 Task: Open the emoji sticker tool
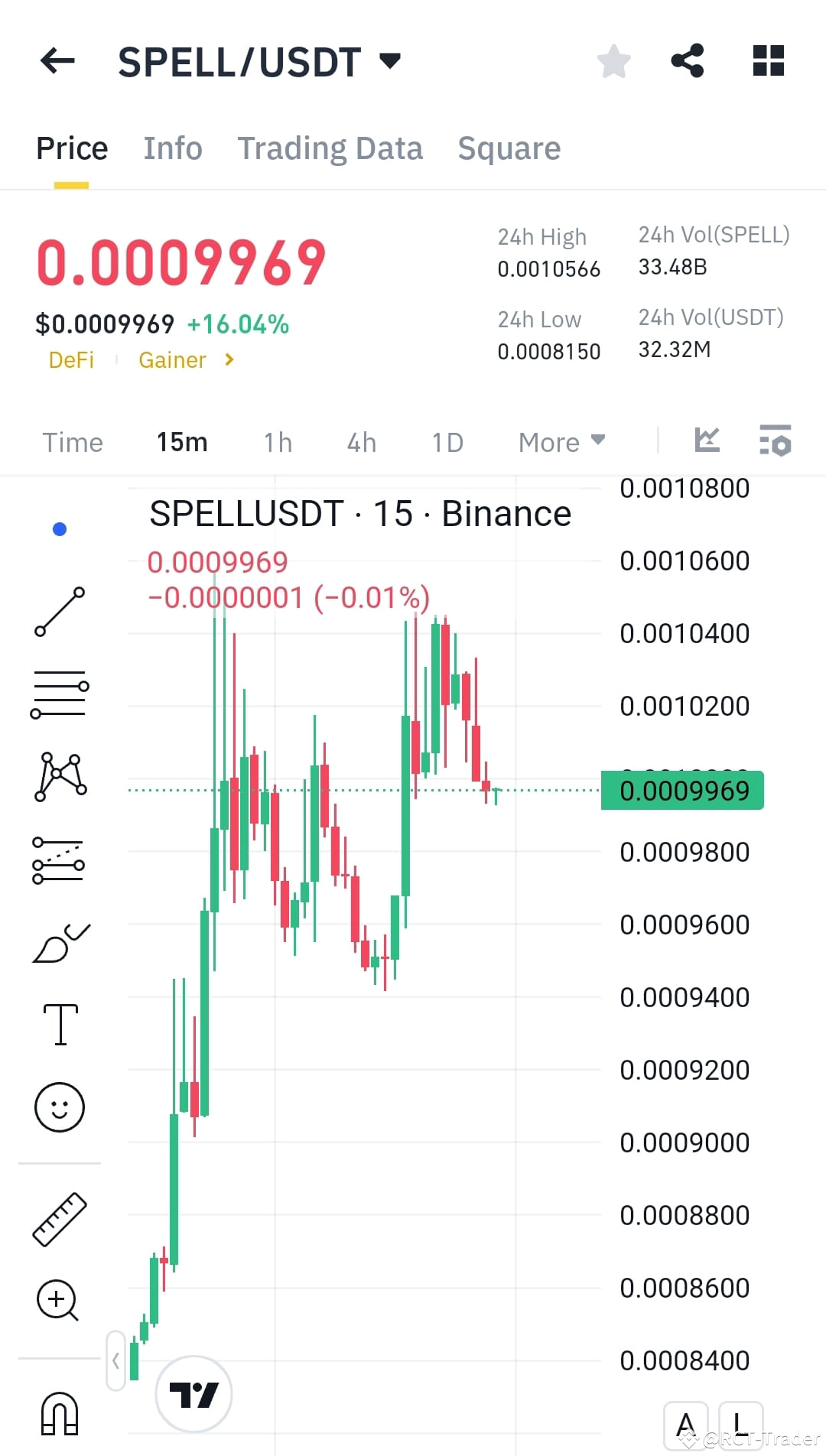click(x=60, y=1107)
